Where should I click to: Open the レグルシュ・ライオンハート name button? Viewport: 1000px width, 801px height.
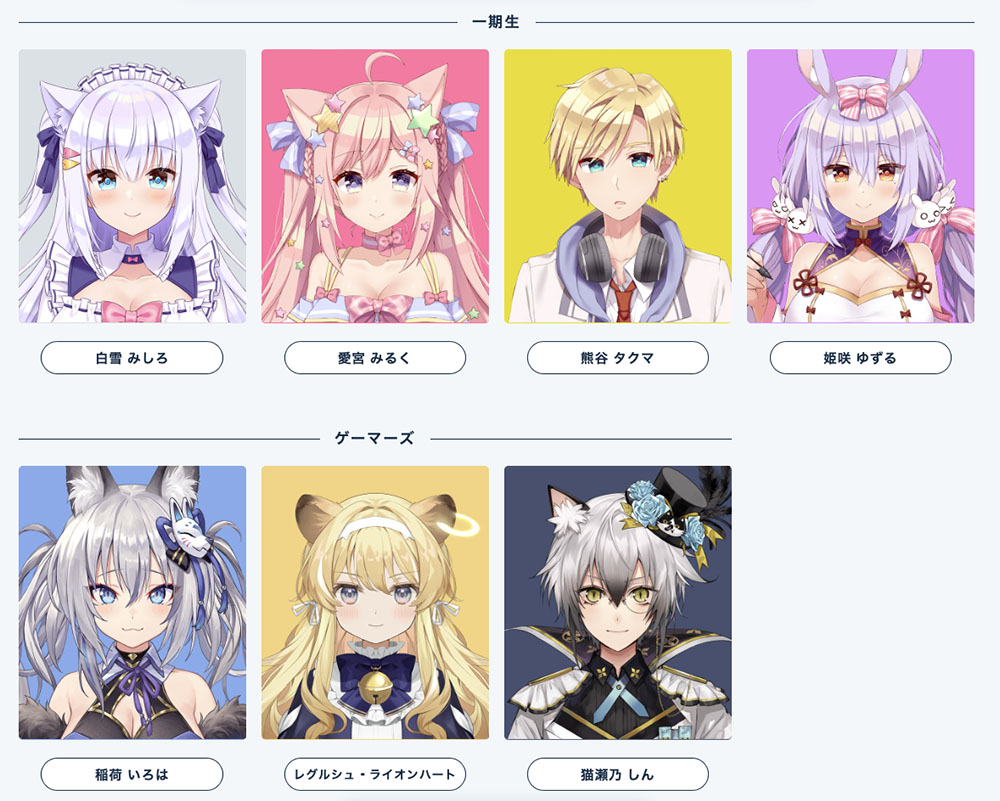click(375, 774)
